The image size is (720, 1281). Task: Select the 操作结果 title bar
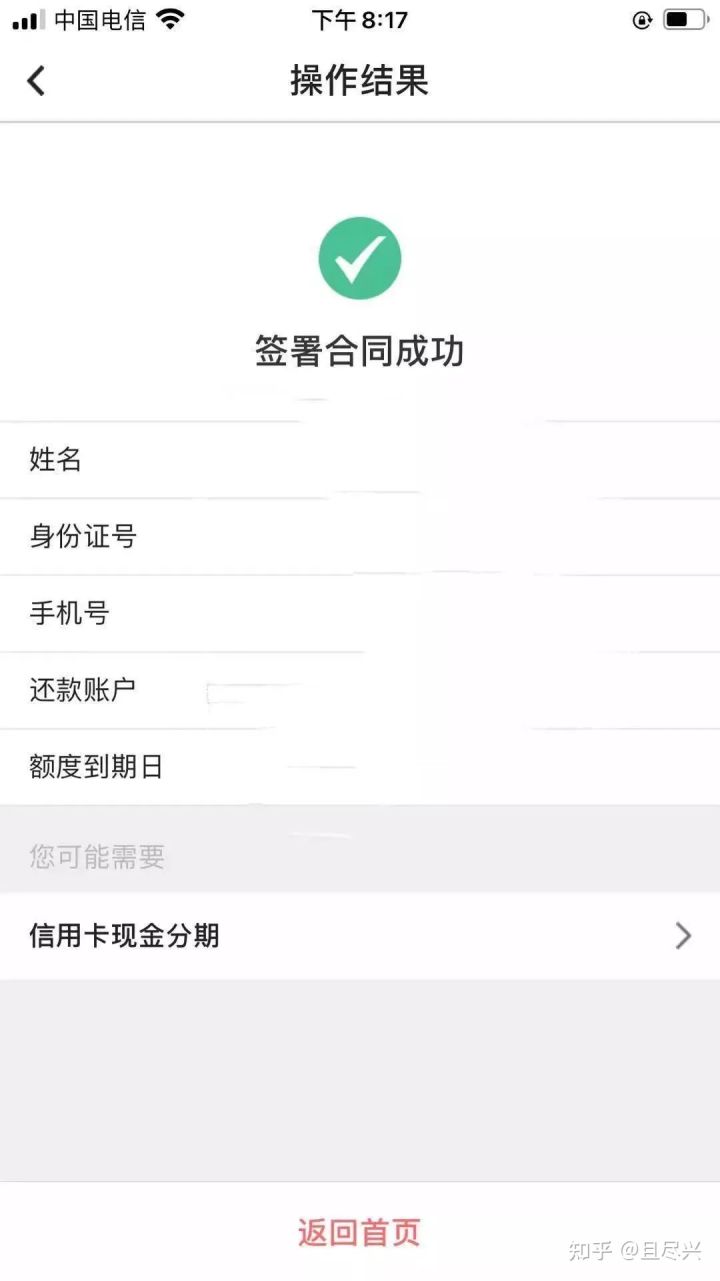(x=359, y=82)
